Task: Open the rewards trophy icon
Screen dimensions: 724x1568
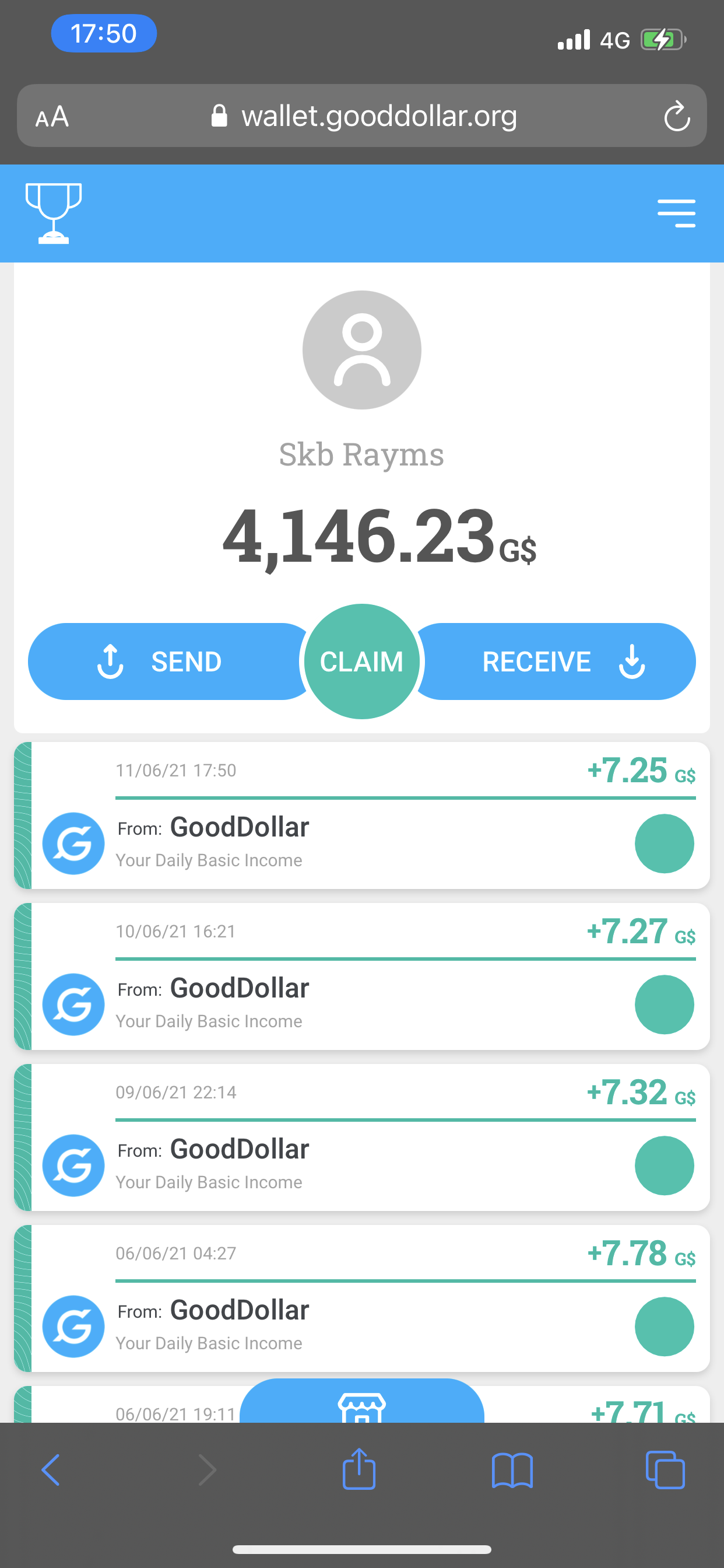Action: pos(54,213)
